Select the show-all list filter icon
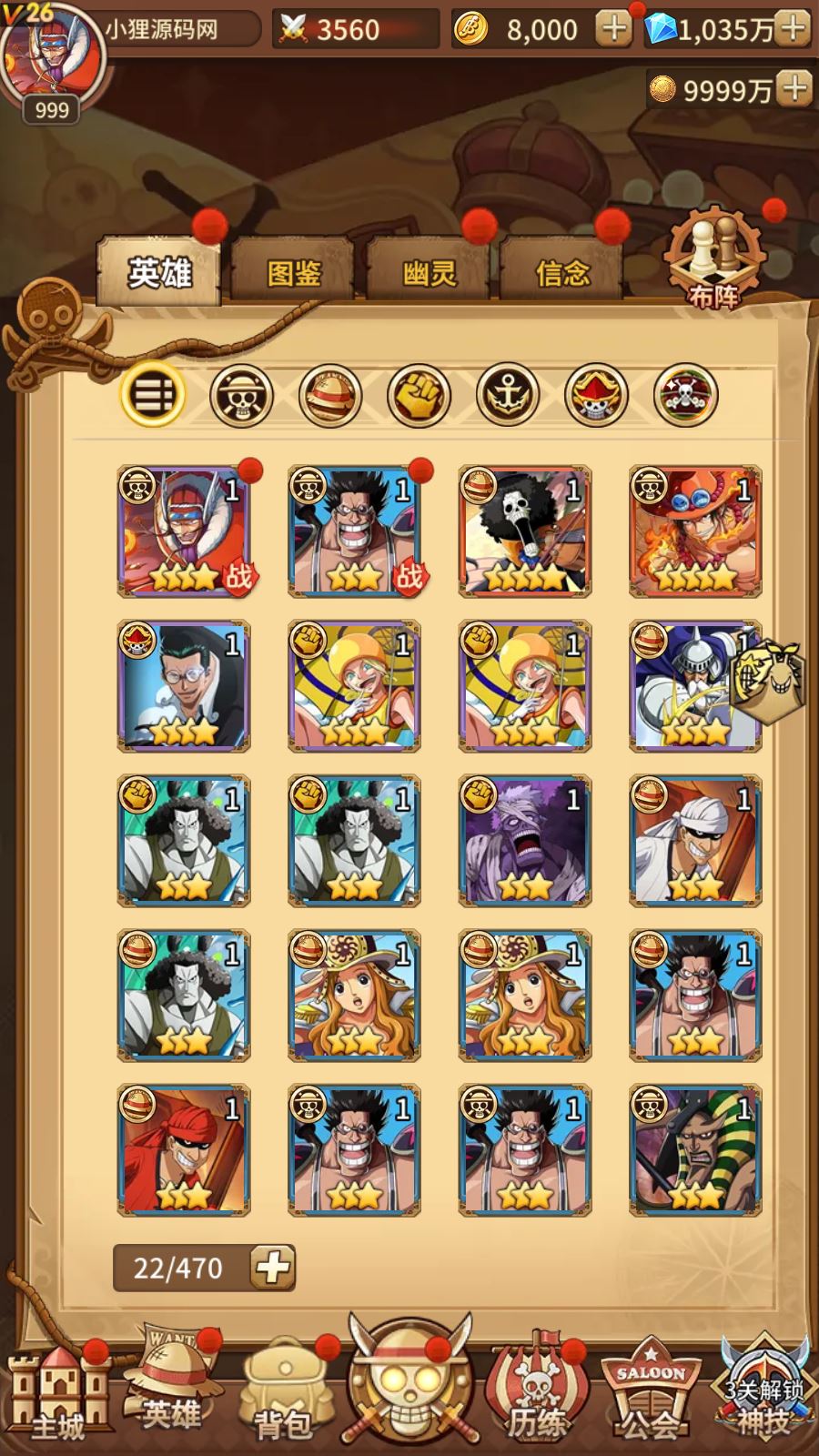The height and width of the screenshot is (1456, 819). 153,395
